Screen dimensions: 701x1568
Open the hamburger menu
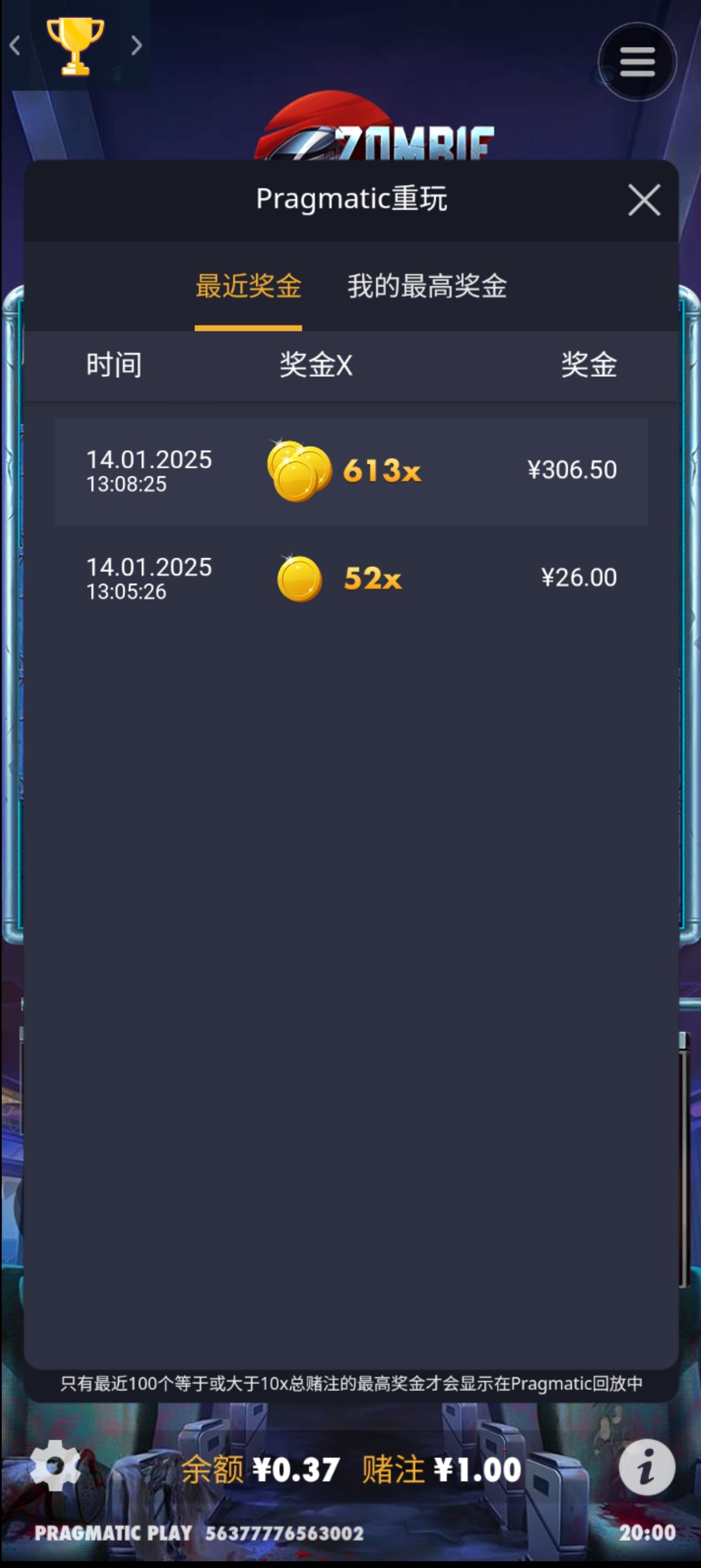[x=637, y=62]
